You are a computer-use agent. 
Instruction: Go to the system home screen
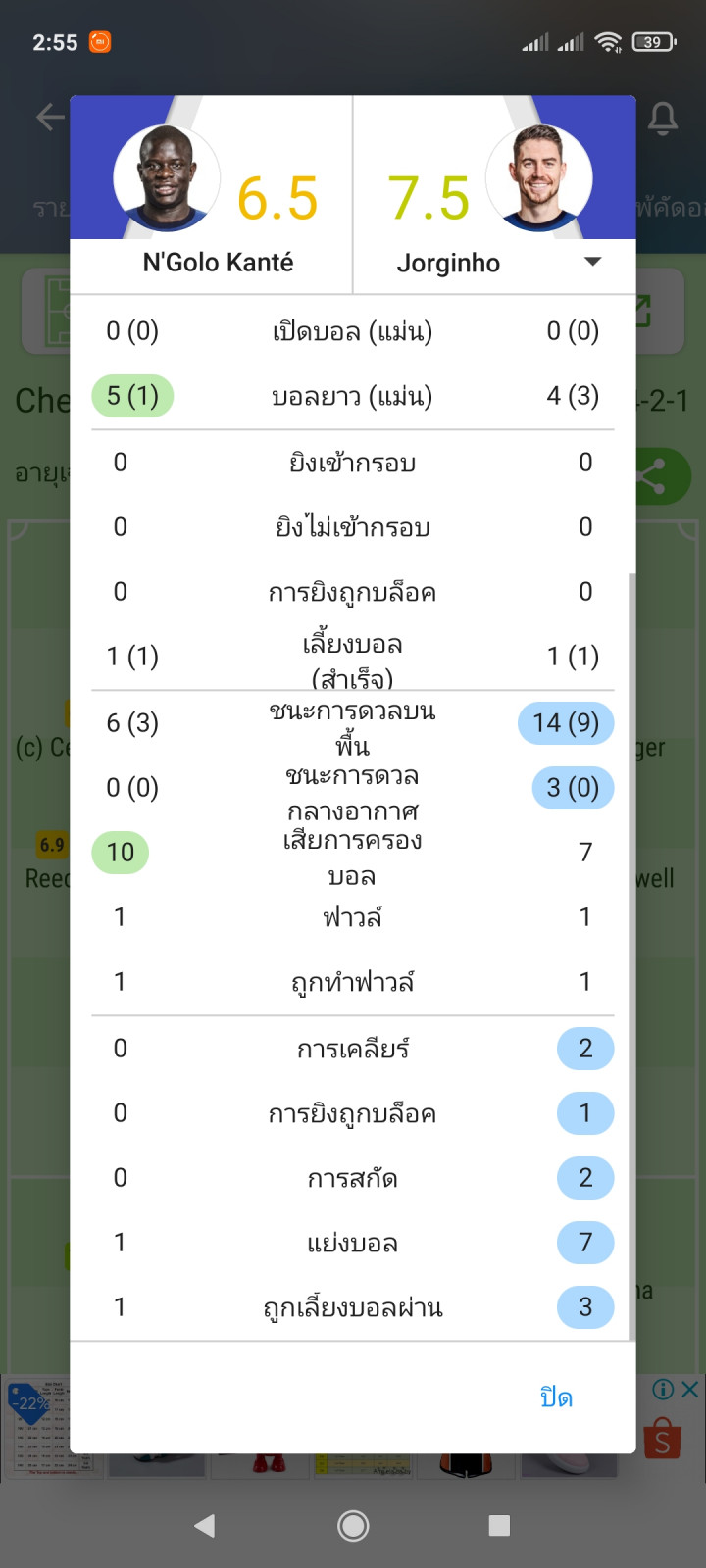point(353,1525)
